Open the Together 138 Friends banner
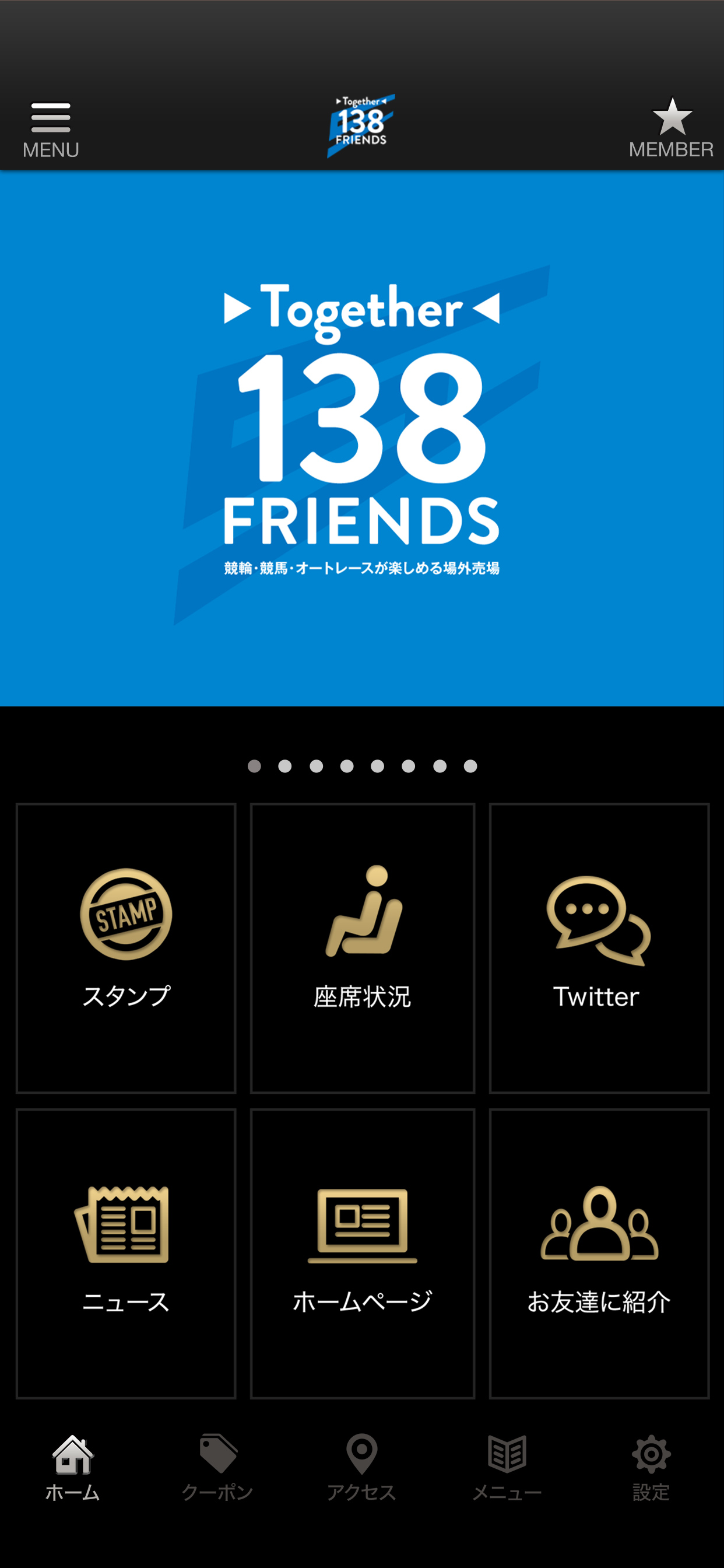Screen dimensions: 724x1568 [x=362, y=438]
